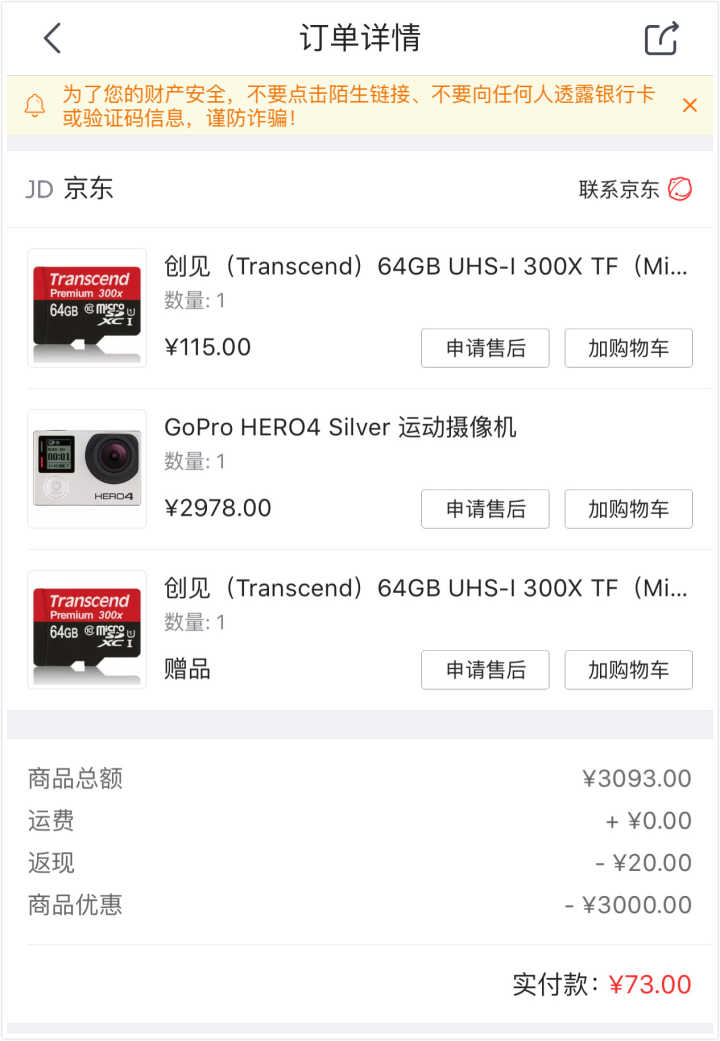Tap 联系京东 to contact JD support
This screenshot has height=1041, width=720.
pos(635,189)
